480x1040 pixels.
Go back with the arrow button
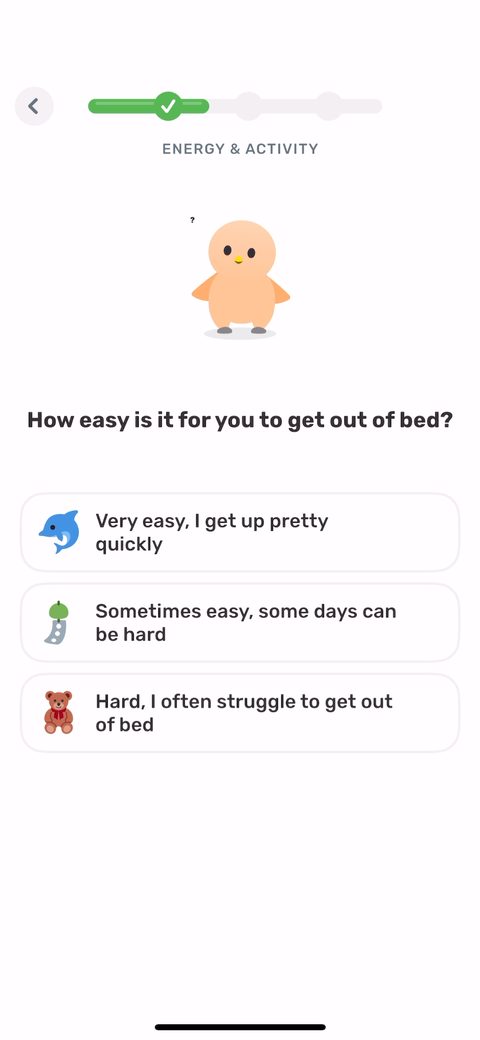(x=34, y=106)
